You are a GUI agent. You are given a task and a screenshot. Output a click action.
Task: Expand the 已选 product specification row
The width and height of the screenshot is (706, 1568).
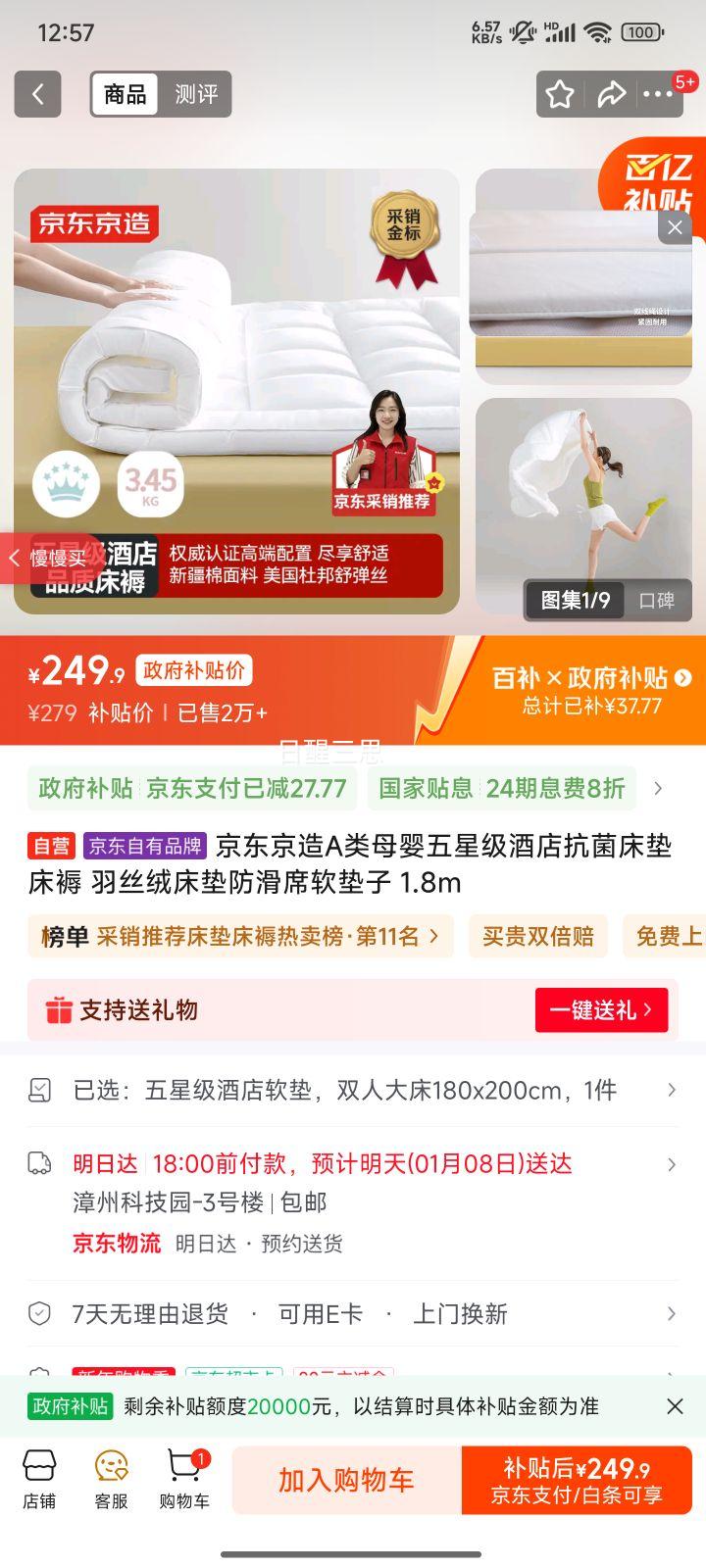tap(672, 1090)
